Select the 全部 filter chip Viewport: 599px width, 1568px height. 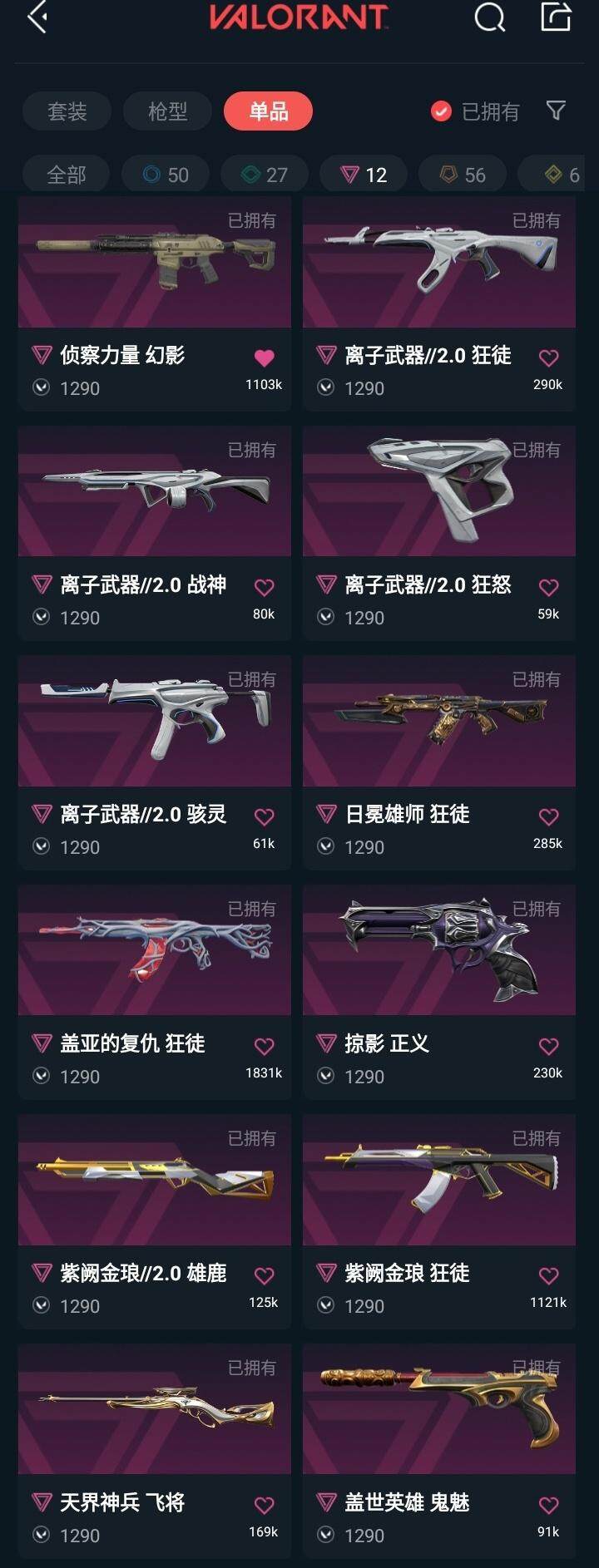click(x=67, y=175)
